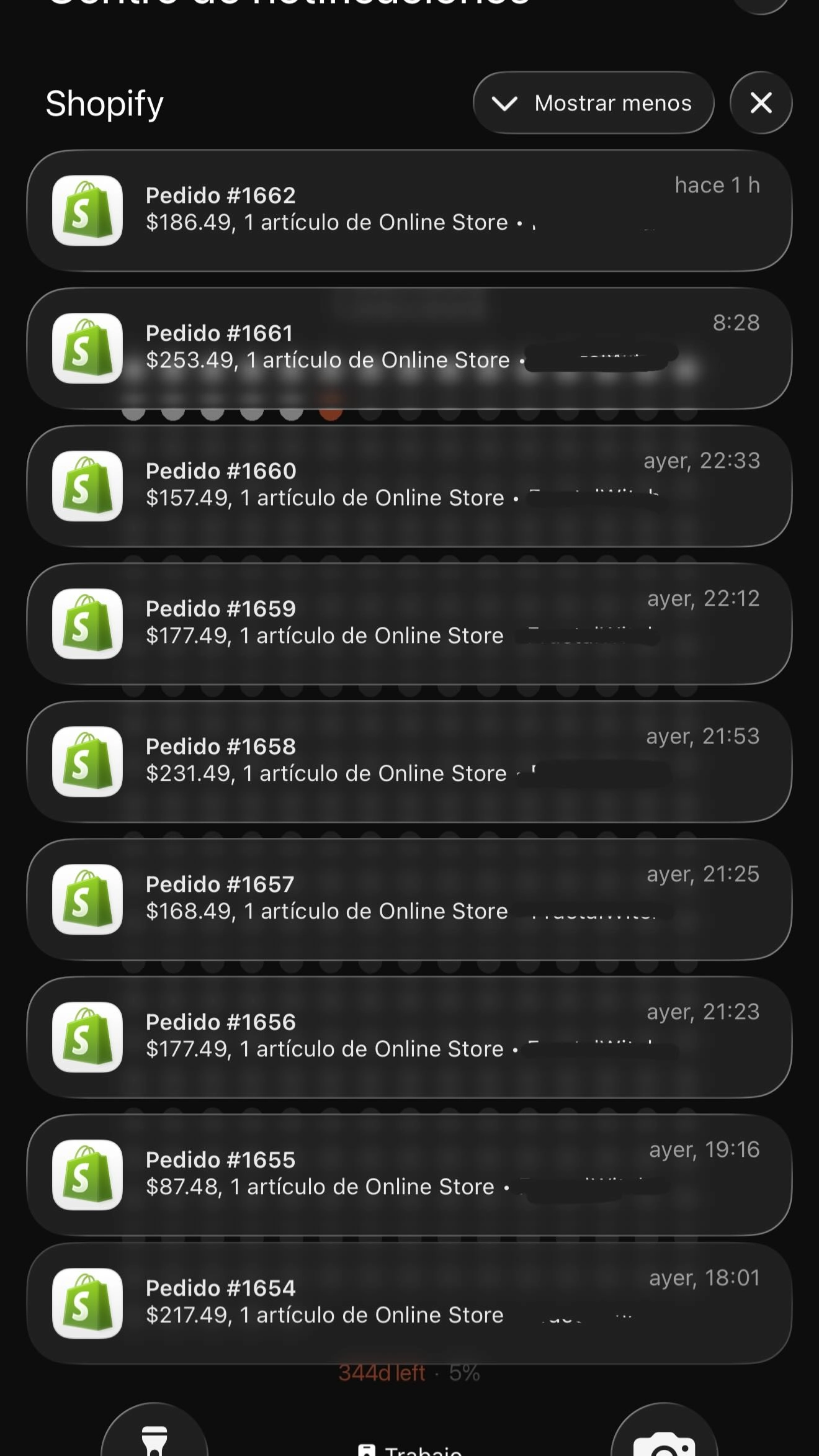819x1456 pixels.
Task: Select the Pedido #1656 notification
Action: (409, 1037)
